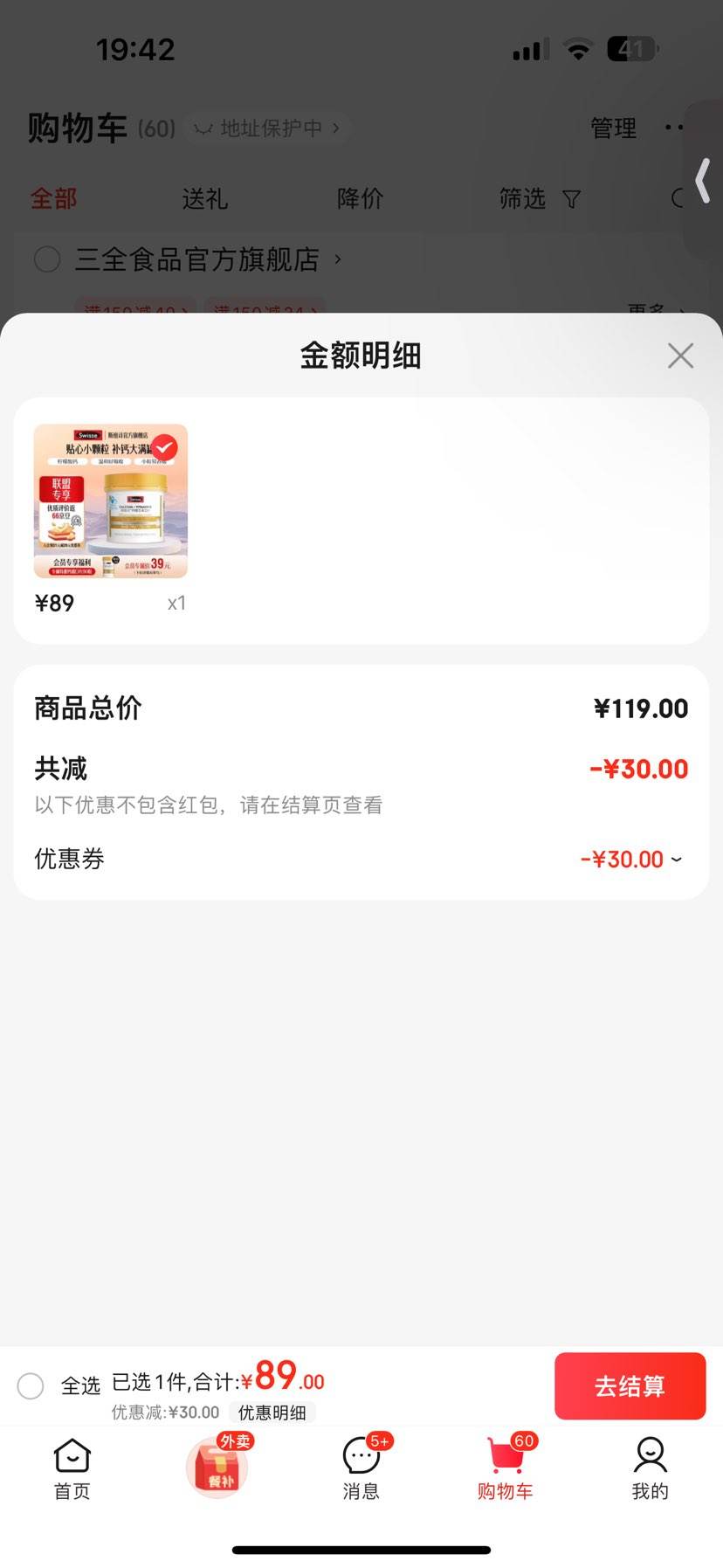Tap 去结算 to check out
723x1568 pixels.
(x=630, y=1385)
